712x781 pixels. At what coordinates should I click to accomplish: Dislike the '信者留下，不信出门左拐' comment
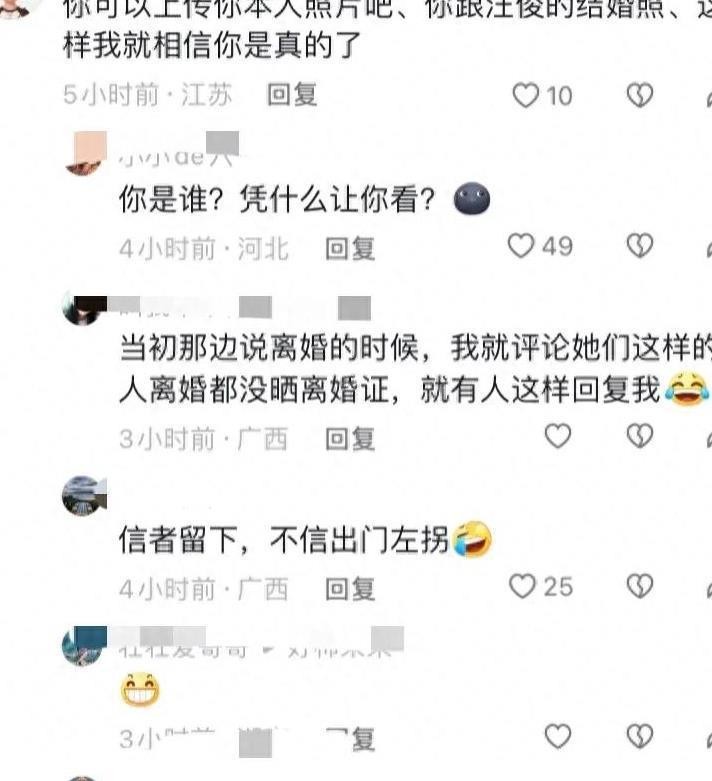click(x=639, y=587)
